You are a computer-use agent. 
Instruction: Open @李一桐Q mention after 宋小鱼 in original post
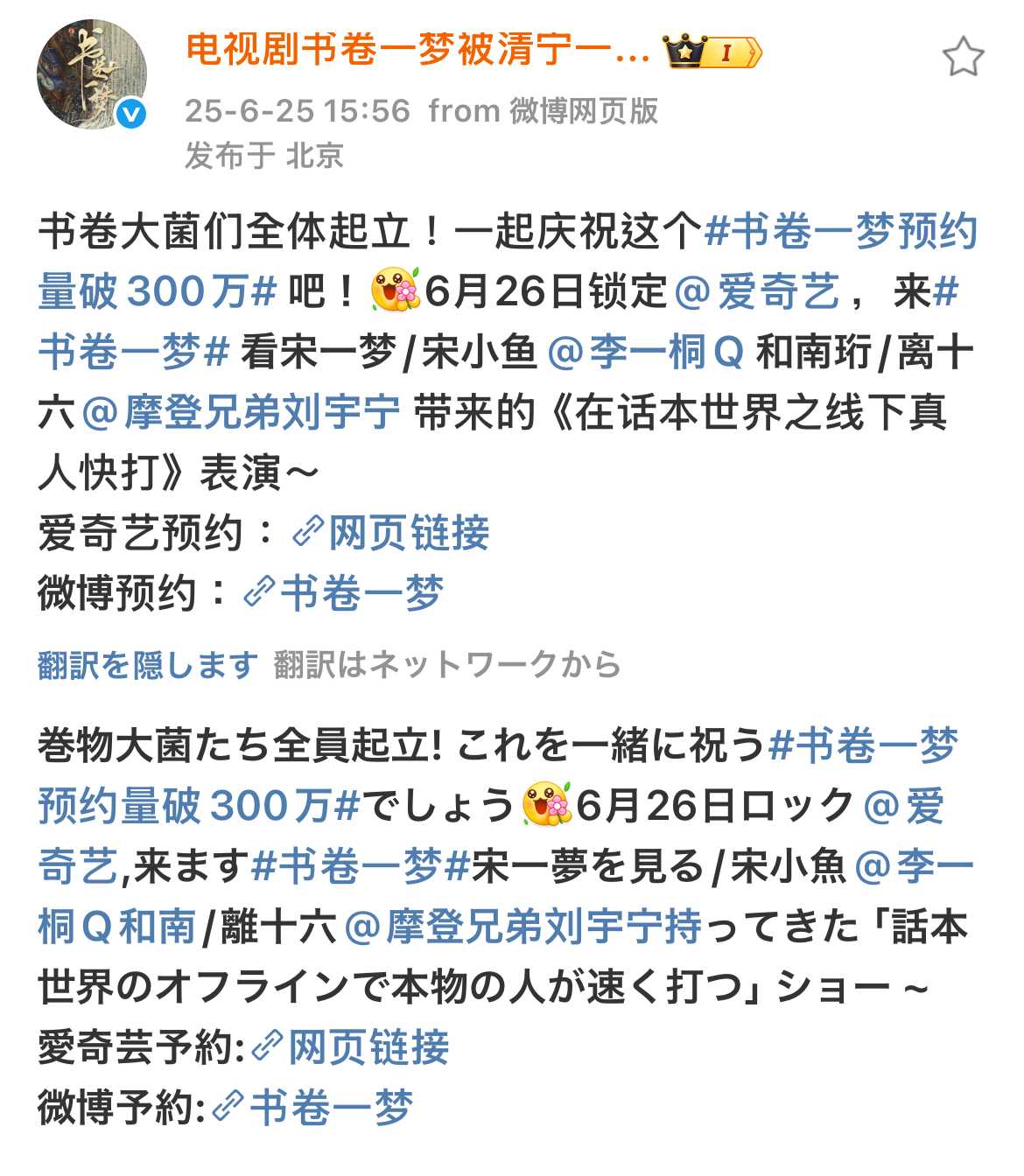645,352
